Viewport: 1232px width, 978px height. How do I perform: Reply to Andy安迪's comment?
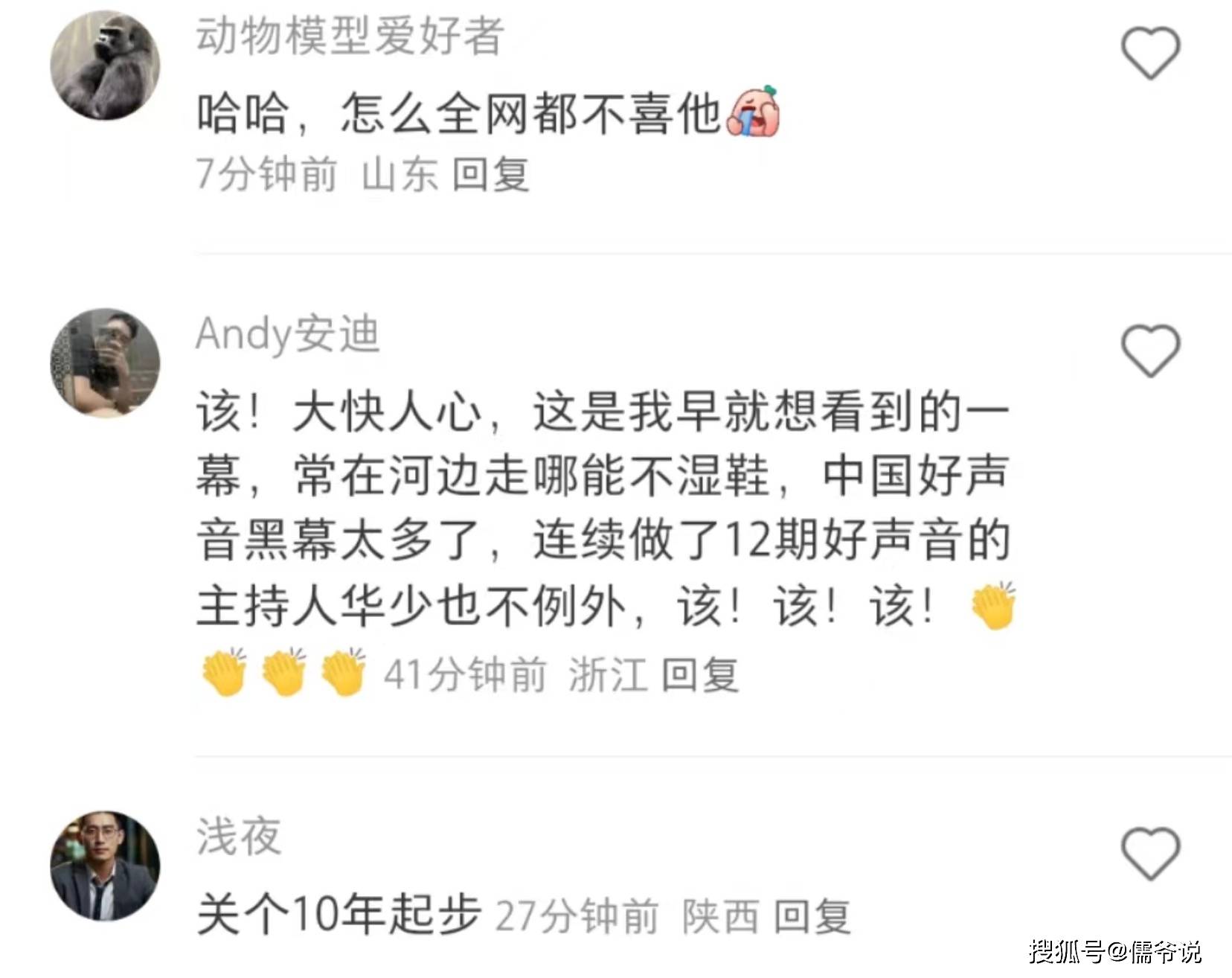(x=699, y=675)
